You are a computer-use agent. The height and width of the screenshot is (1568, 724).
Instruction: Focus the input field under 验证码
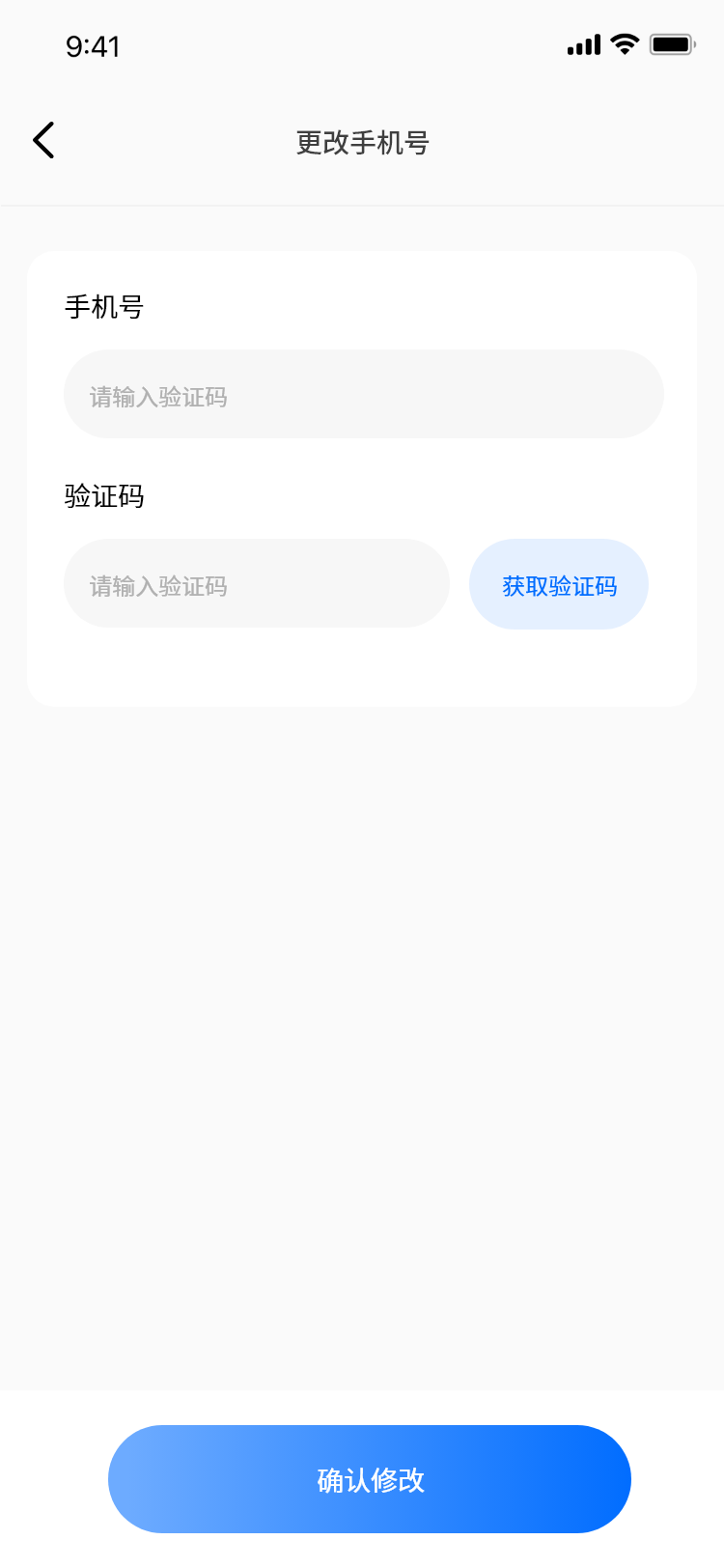point(256,584)
